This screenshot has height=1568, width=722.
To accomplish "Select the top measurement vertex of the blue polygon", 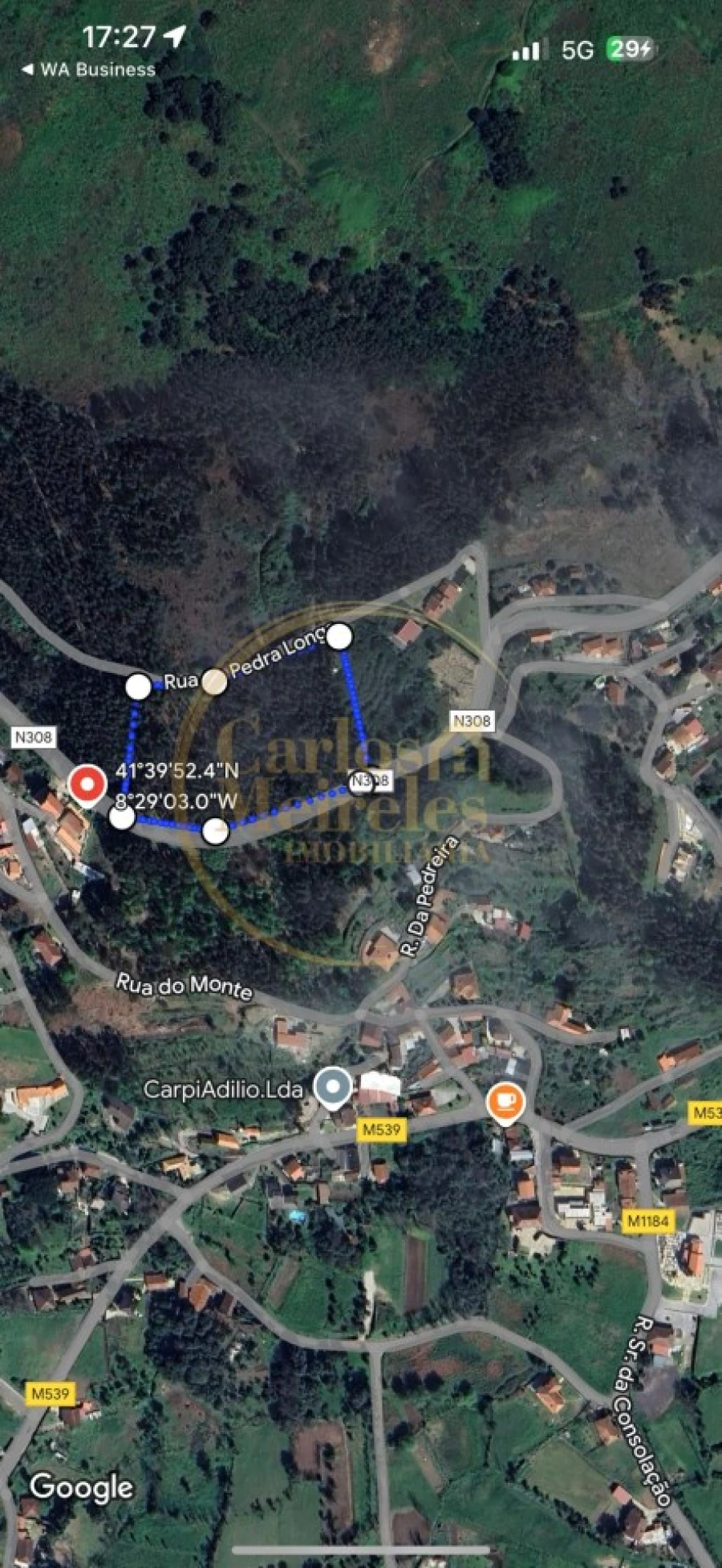I will coord(340,636).
